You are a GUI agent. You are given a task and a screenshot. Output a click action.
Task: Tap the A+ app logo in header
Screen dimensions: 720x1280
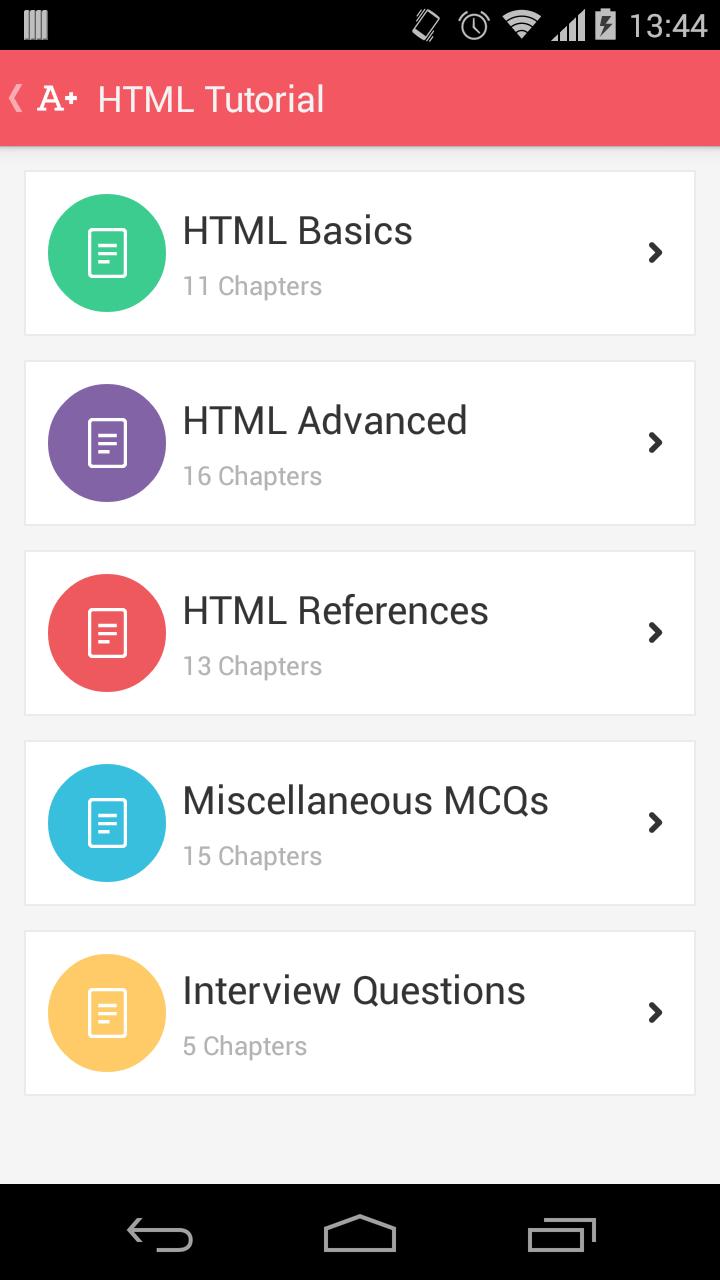click(55, 97)
